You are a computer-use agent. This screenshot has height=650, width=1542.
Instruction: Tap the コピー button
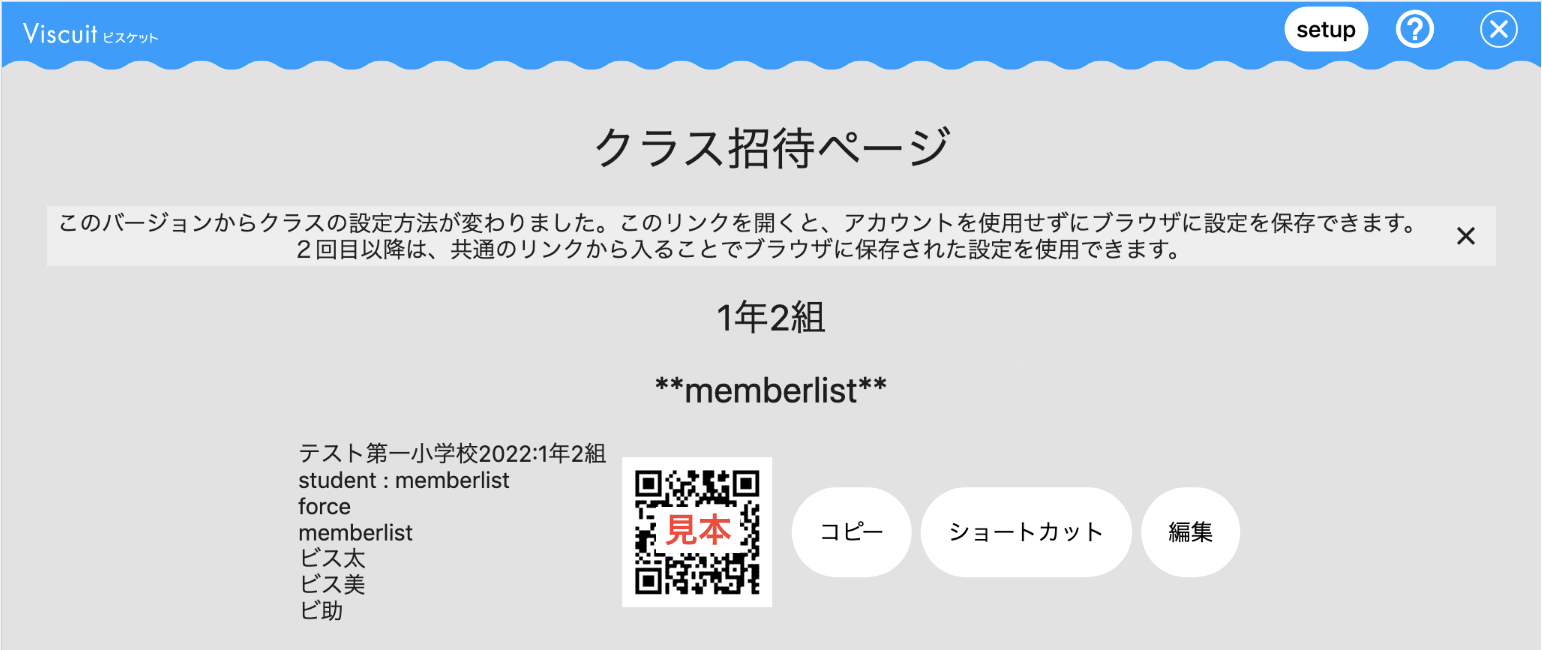point(852,532)
